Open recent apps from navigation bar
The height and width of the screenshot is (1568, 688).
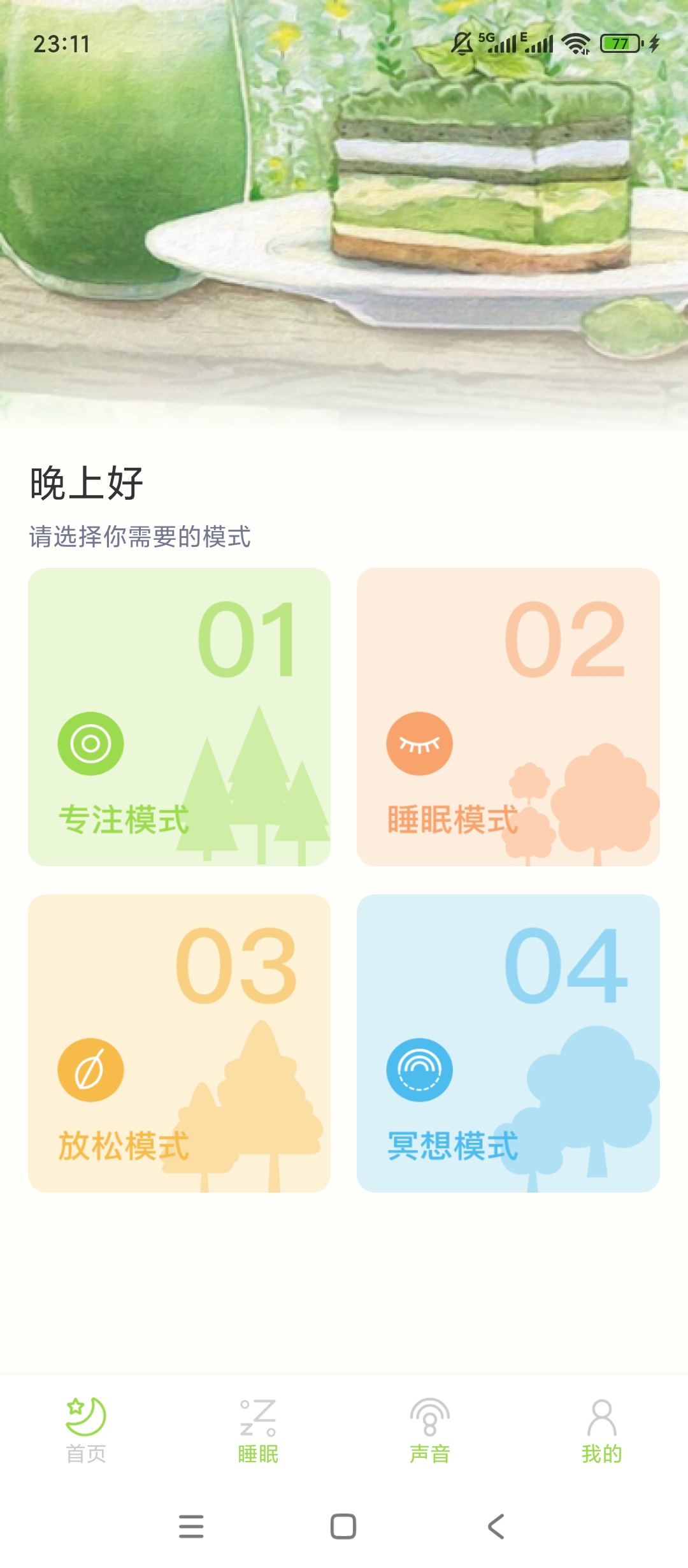point(191,1527)
